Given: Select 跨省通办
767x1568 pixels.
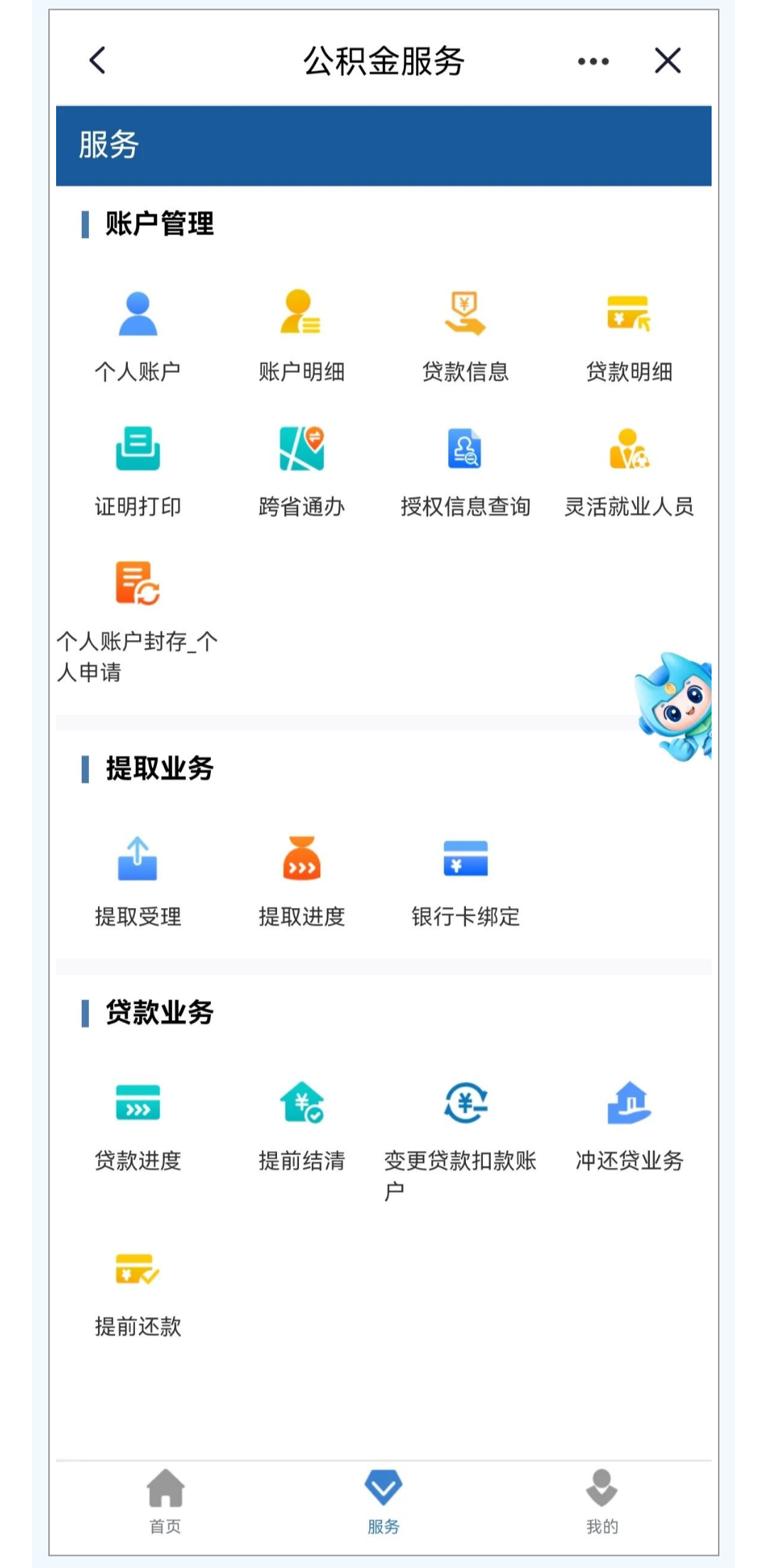Looking at the screenshot, I should [x=301, y=469].
